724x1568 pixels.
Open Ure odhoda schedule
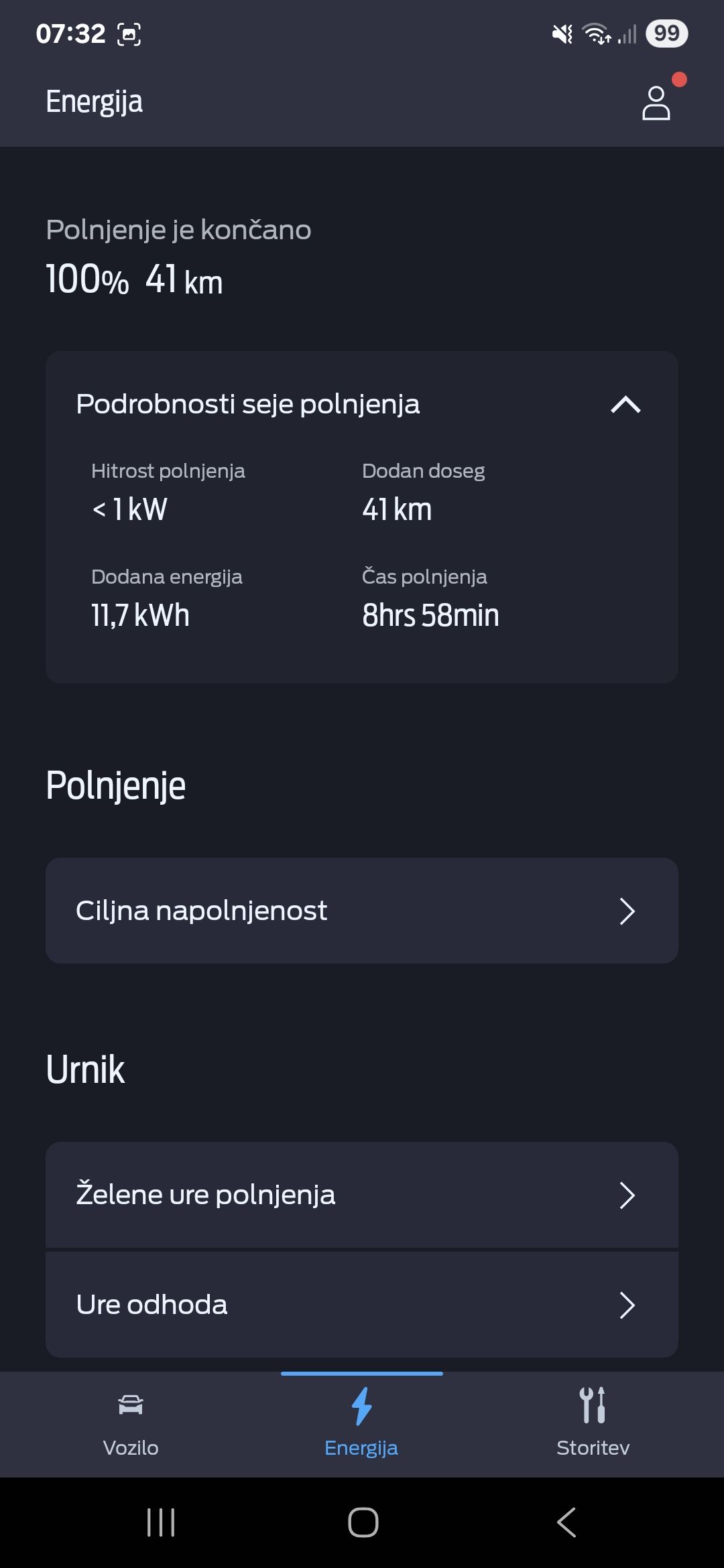pyautogui.click(x=362, y=1305)
